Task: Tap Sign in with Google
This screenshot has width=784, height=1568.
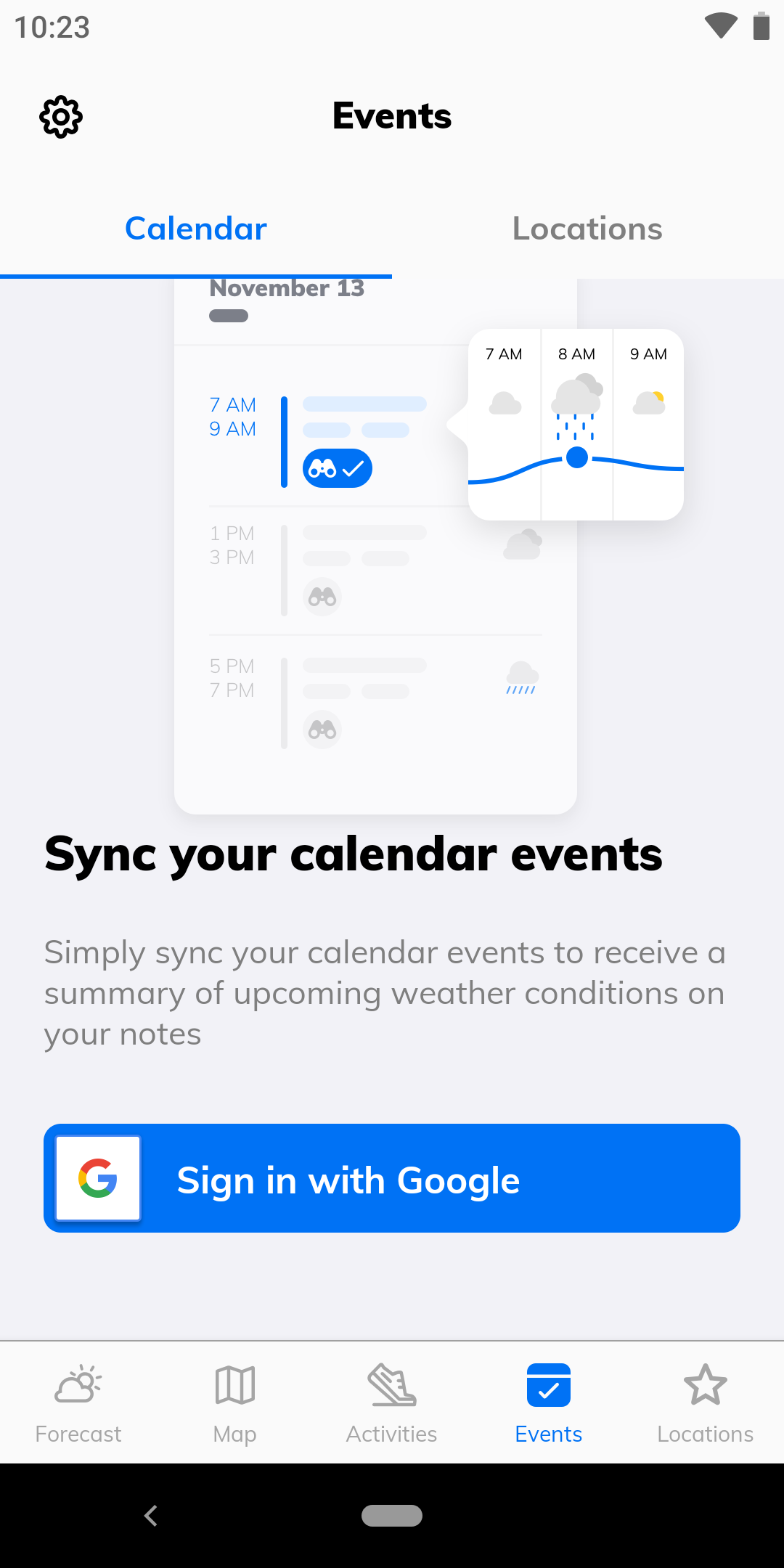Action: click(x=392, y=1178)
